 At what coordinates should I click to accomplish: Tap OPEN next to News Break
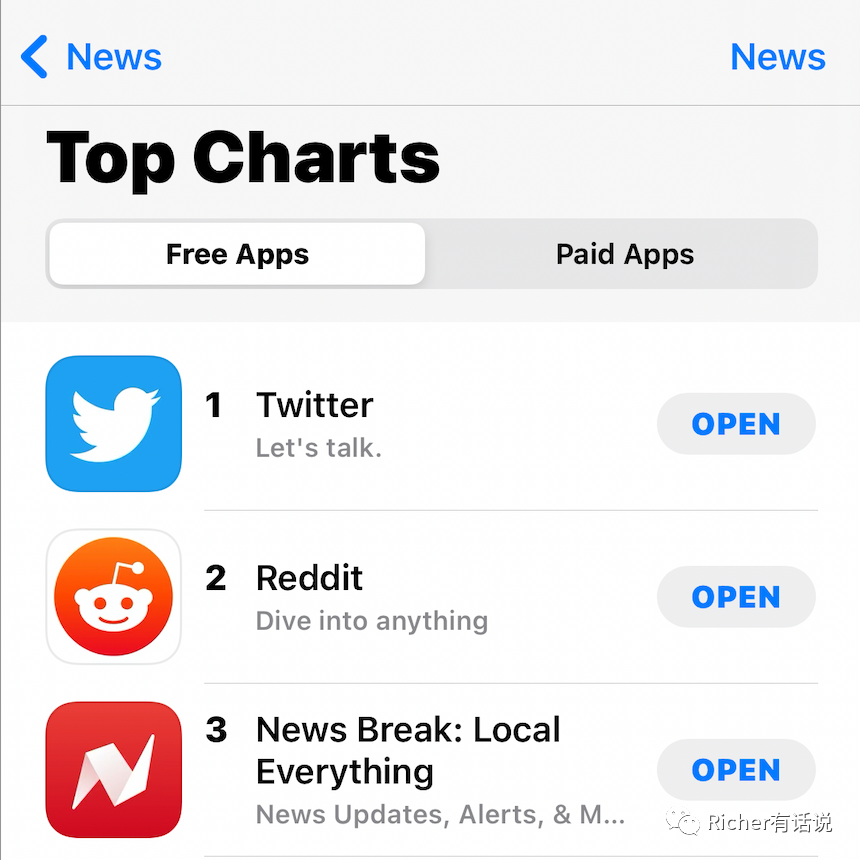[736, 770]
